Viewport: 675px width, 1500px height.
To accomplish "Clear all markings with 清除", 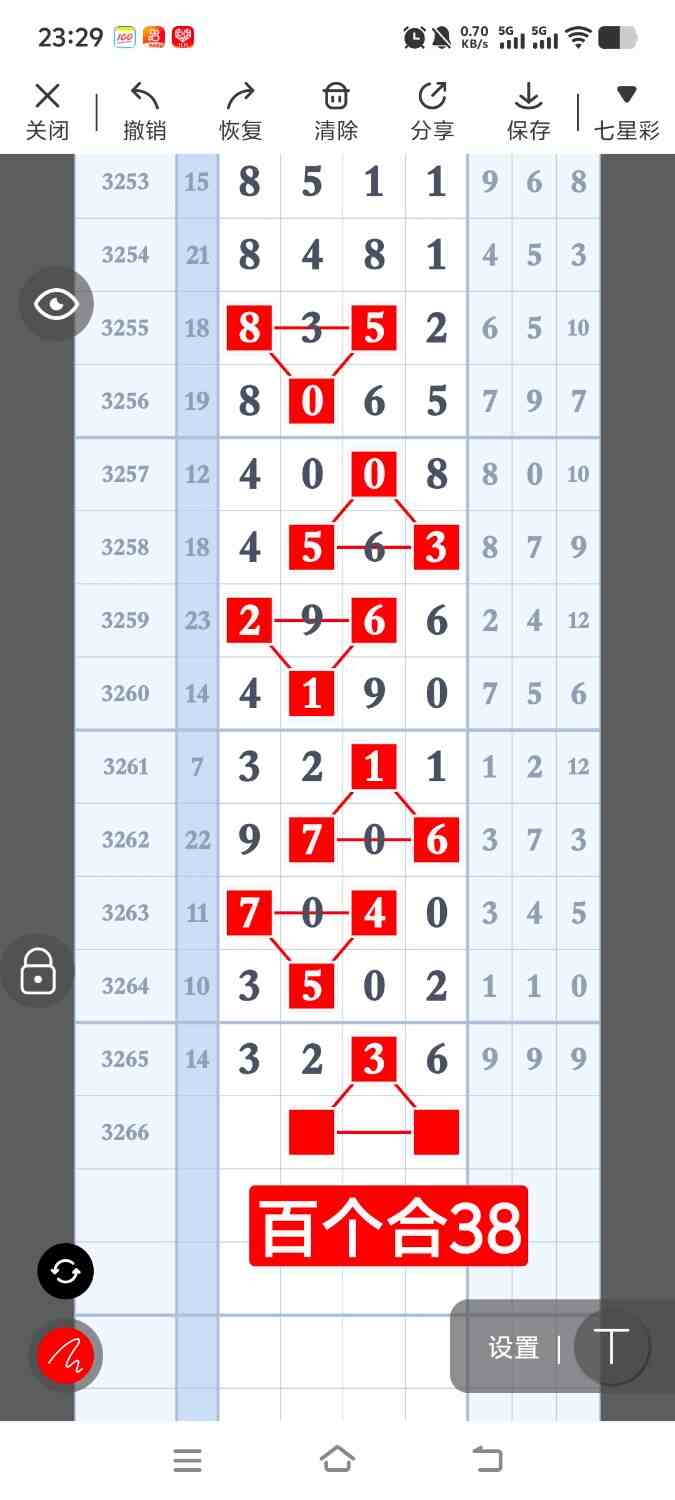I will click(336, 111).
